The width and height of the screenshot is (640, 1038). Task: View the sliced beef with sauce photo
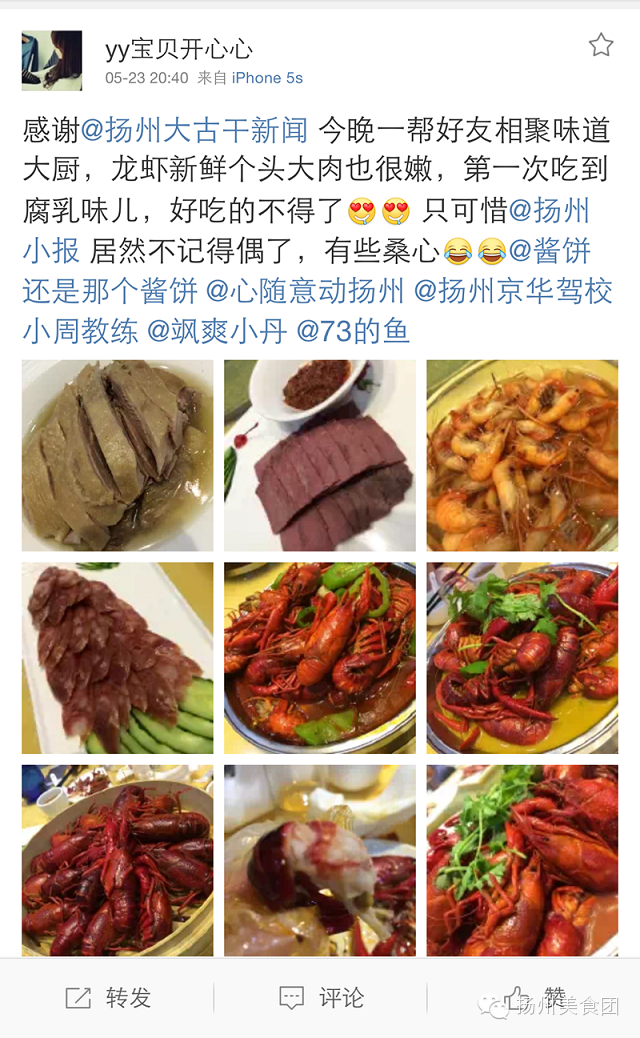coord(320,455)
